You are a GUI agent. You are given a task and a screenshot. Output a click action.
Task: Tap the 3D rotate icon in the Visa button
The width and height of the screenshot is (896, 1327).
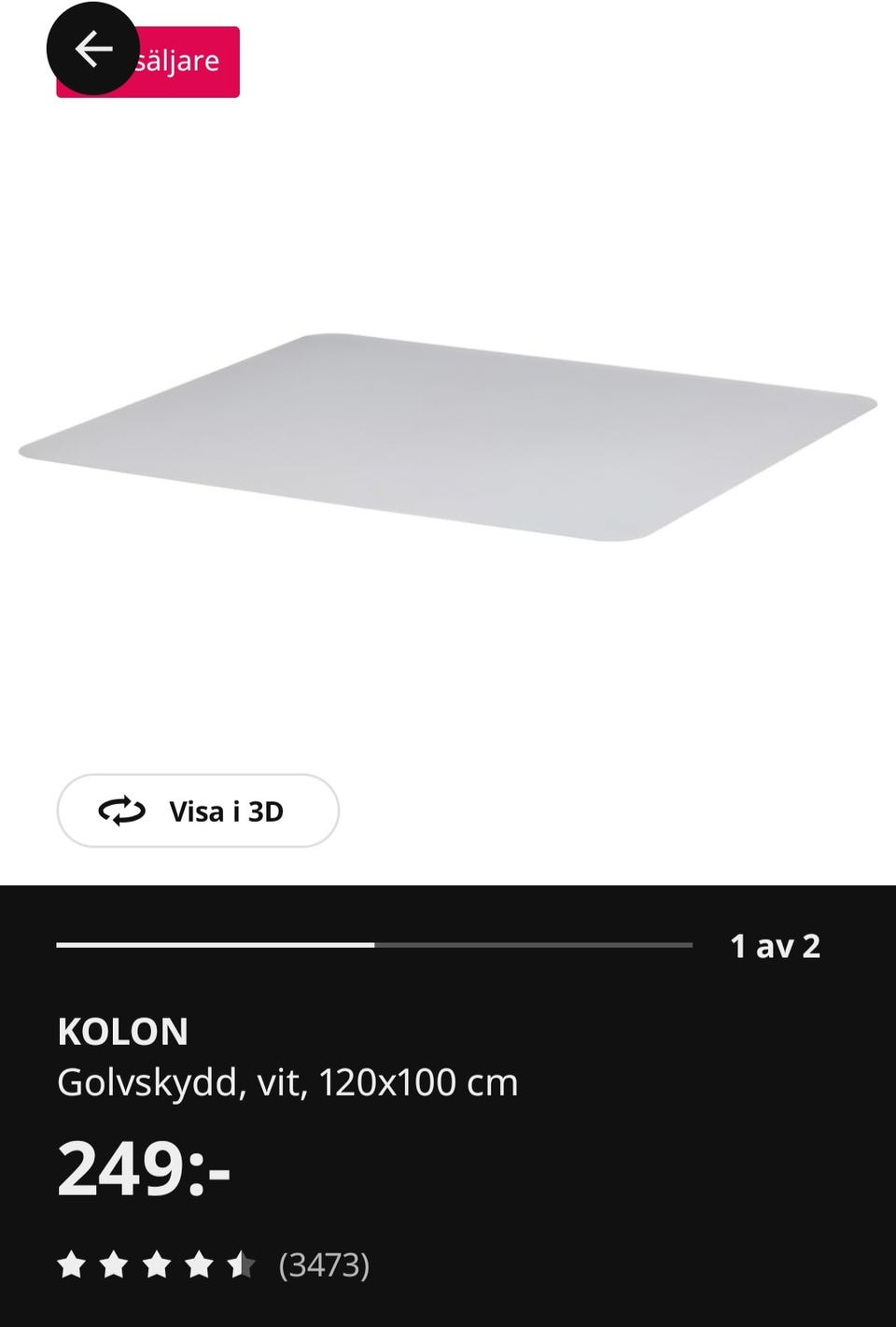coord(122,811)
